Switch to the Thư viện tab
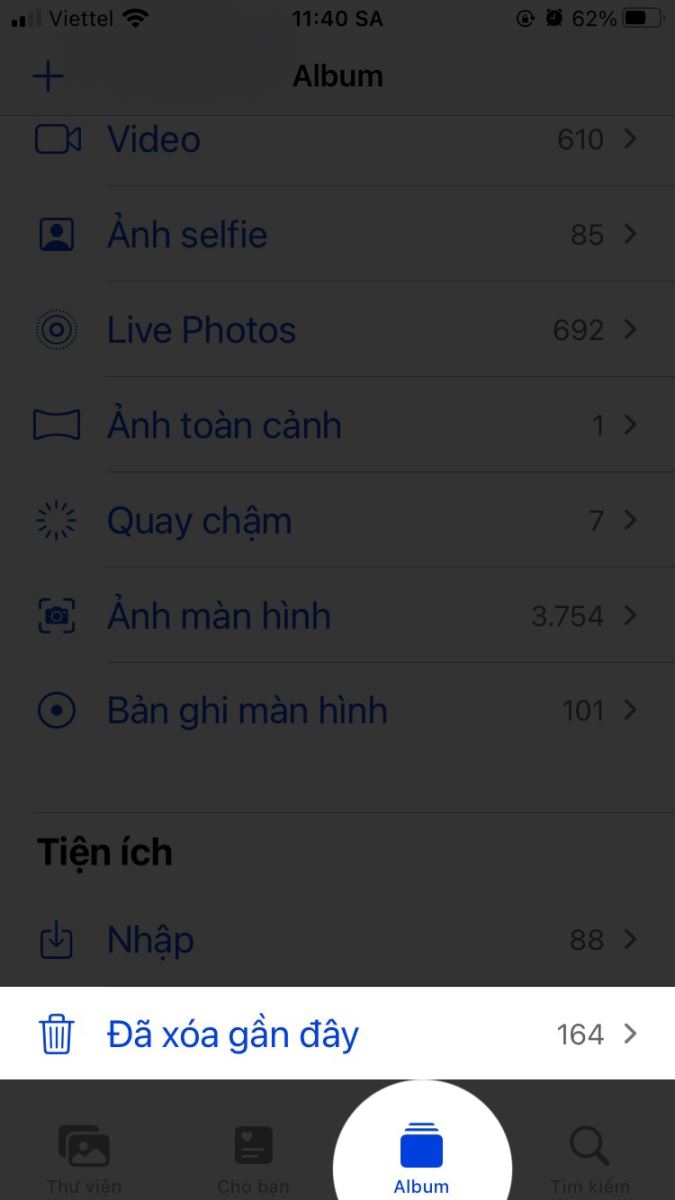Viewport: 675px width, 1200px height. click(x=84, y=1159)
